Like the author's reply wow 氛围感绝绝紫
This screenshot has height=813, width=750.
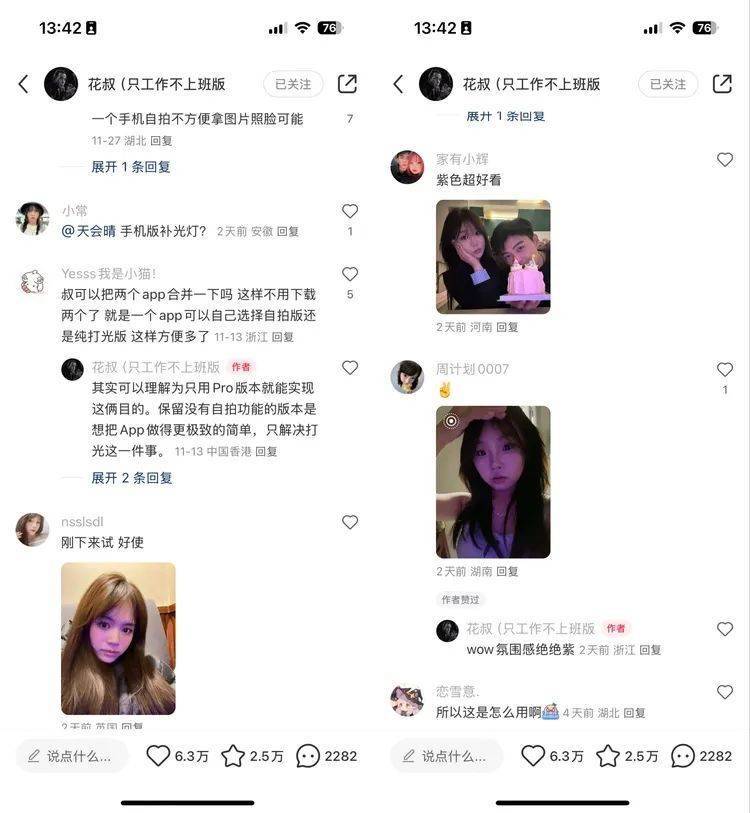pyautogui.click(x=725, y=629)
